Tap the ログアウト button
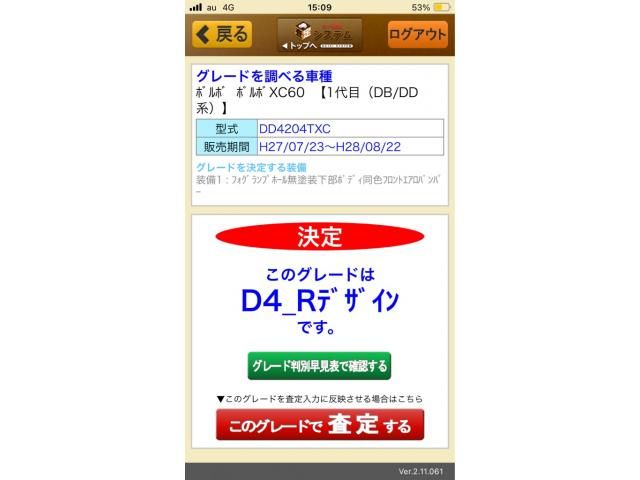This screenshot has height=480, width=640. [417, 34]
